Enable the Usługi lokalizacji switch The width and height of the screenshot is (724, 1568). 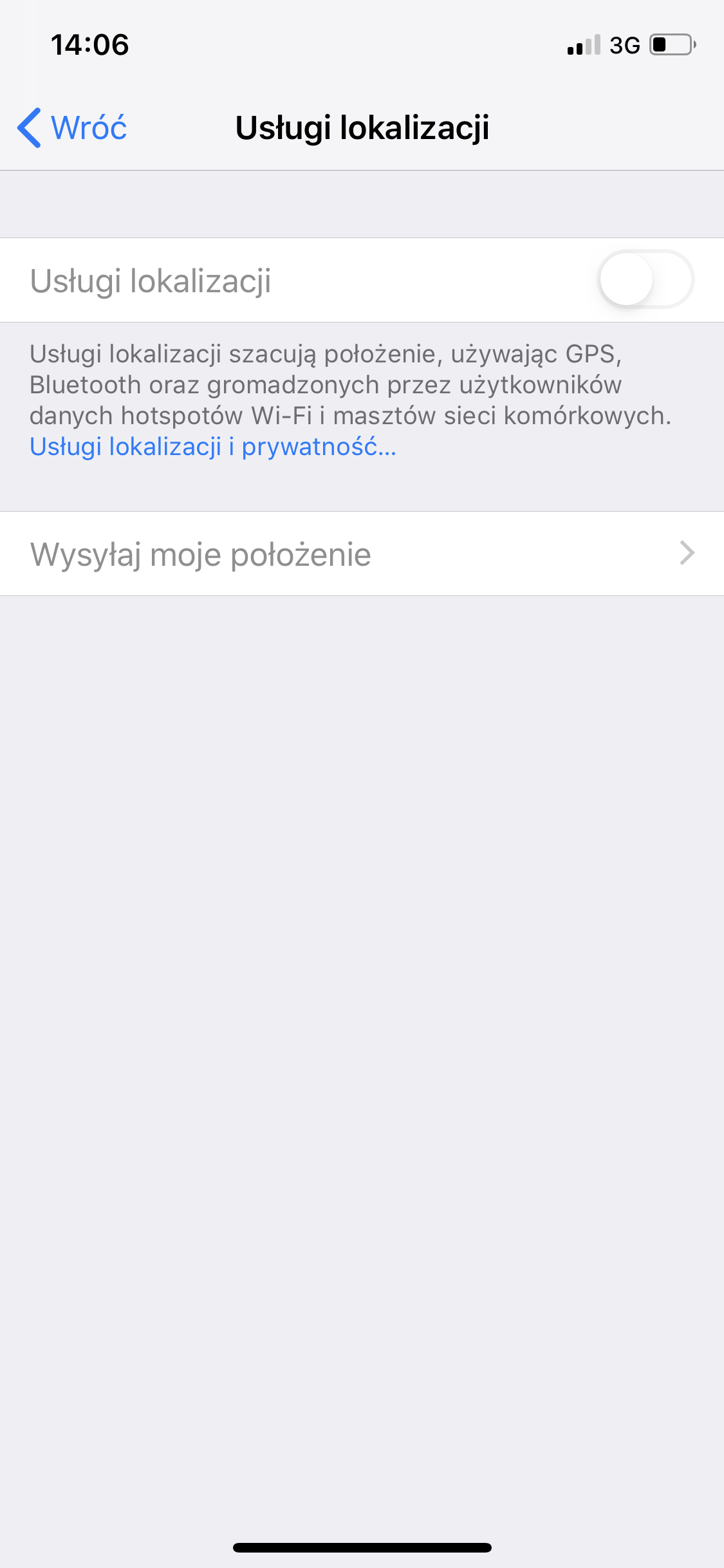[645, 279]
